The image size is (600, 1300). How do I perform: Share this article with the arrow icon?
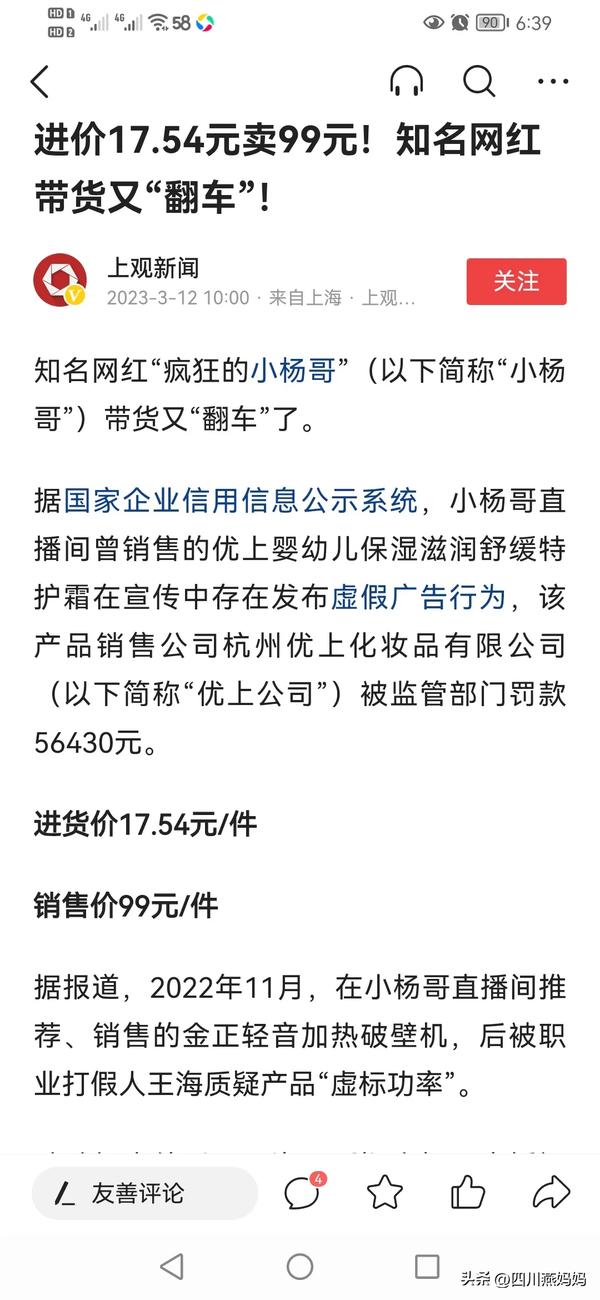point(551,1192)
